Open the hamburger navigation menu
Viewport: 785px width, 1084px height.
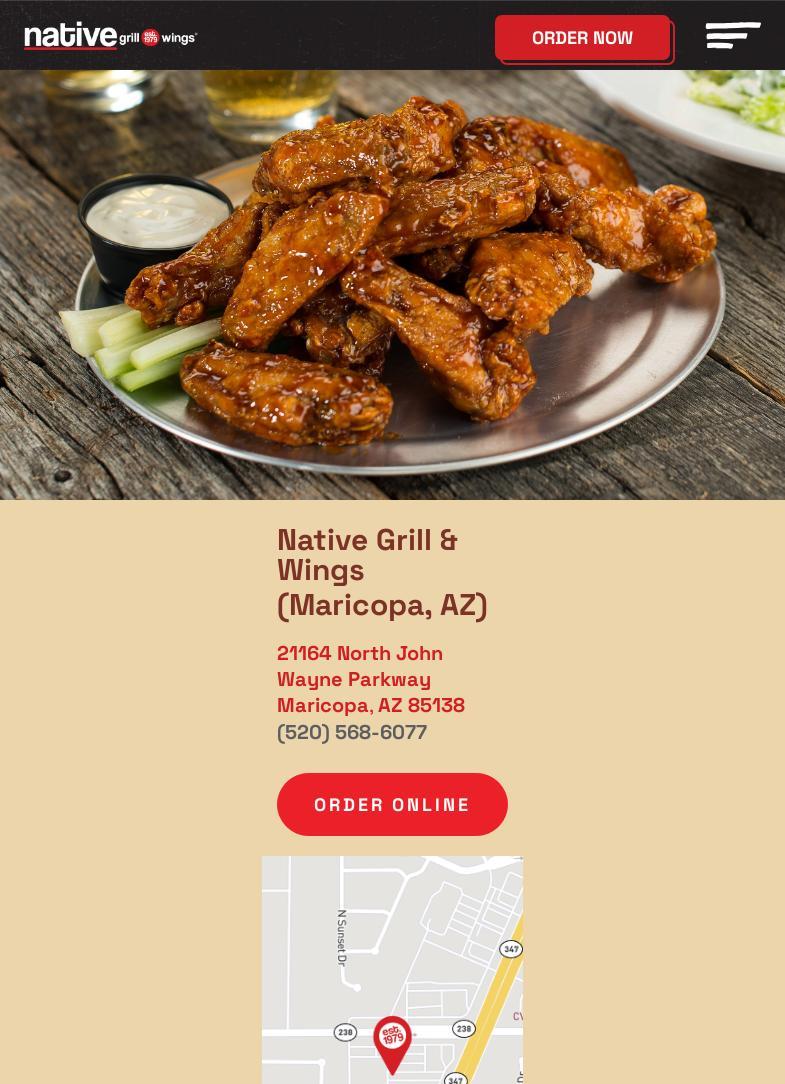click(x=733, y=36)
